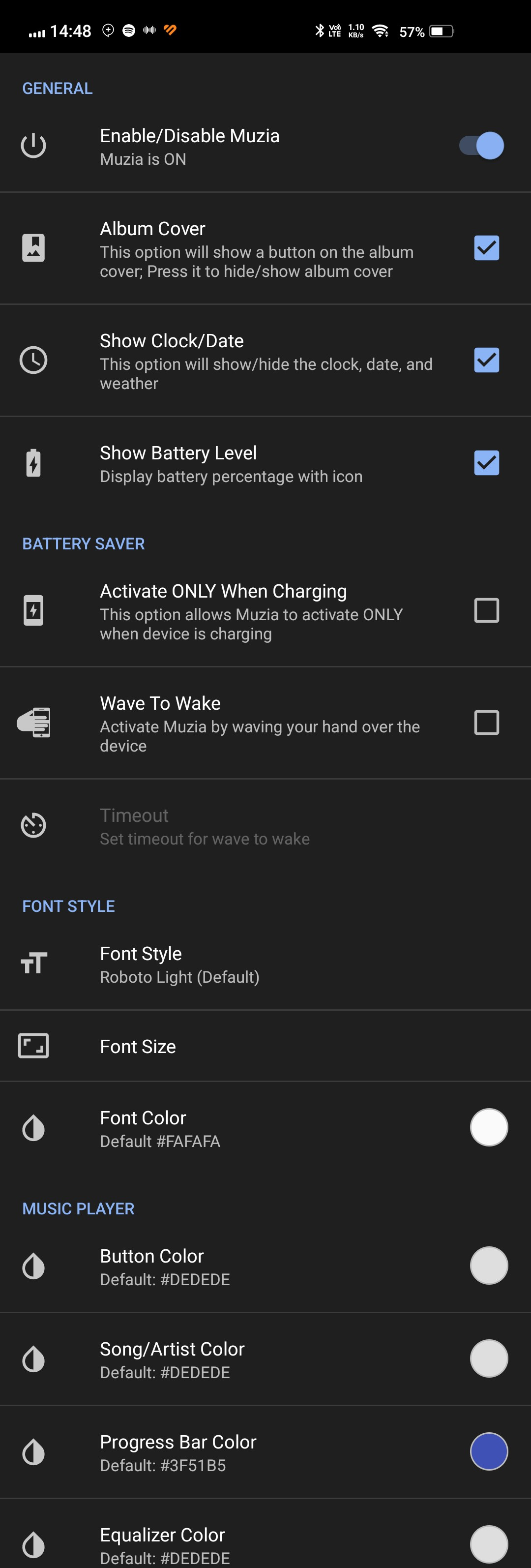Turn off Show Battery Level
The image size is (531, 1568).
pyautogui.click(x=486, y=463)
